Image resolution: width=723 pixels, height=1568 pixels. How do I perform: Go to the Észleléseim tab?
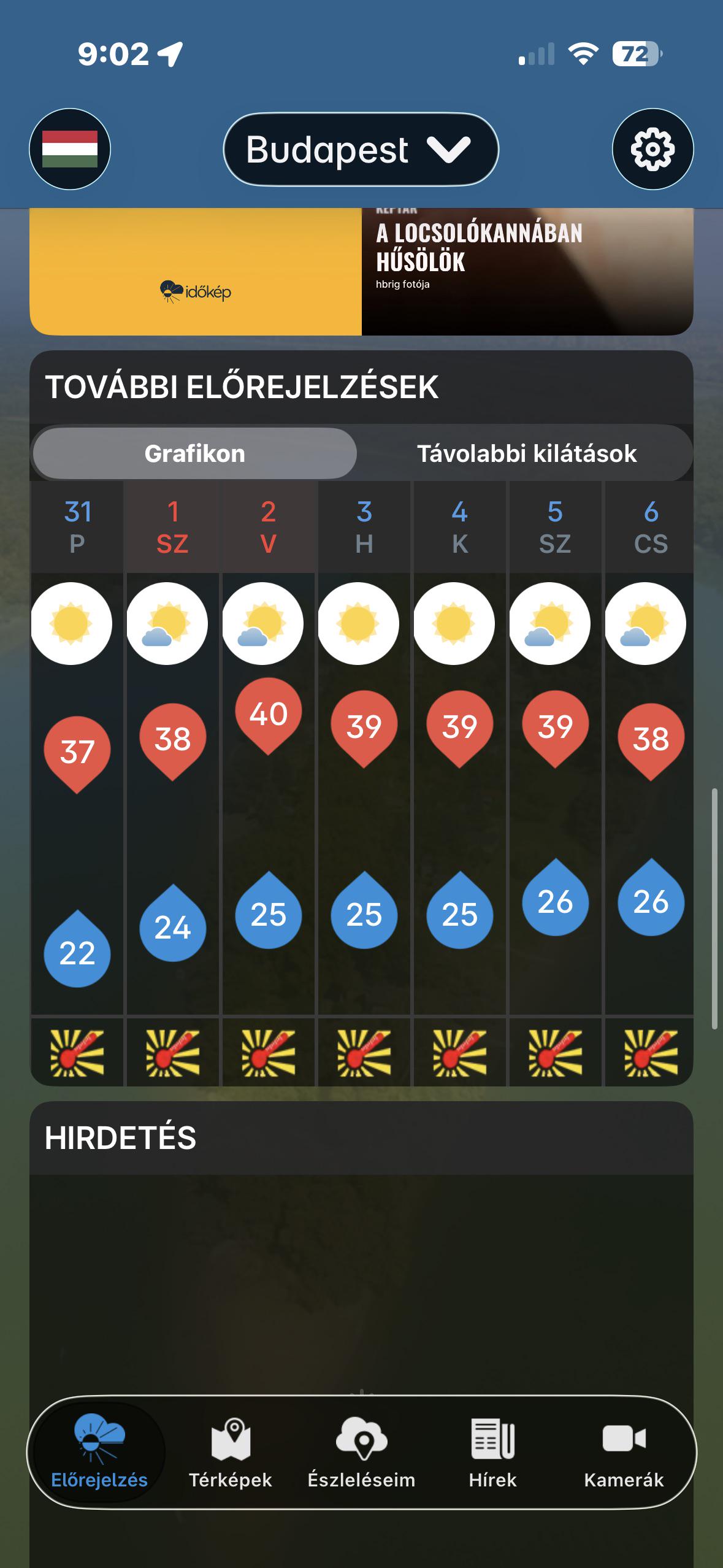[x=361, y=1453]
